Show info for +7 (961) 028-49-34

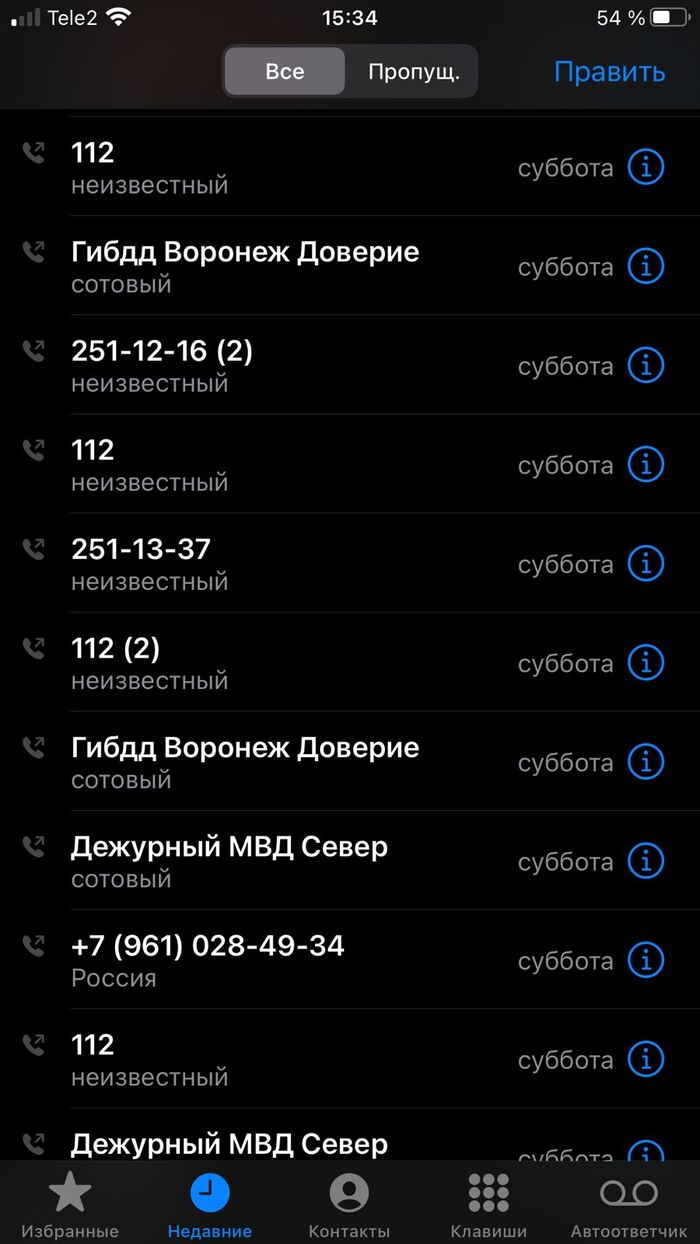coord(646,959)
